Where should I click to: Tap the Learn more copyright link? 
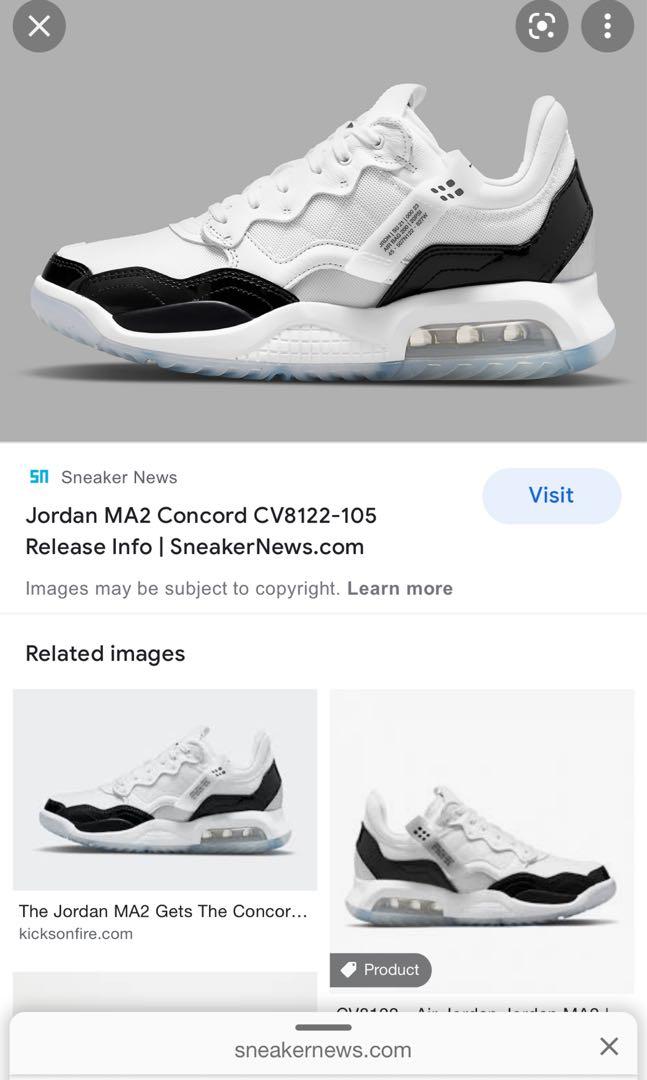tap(400, 588)
